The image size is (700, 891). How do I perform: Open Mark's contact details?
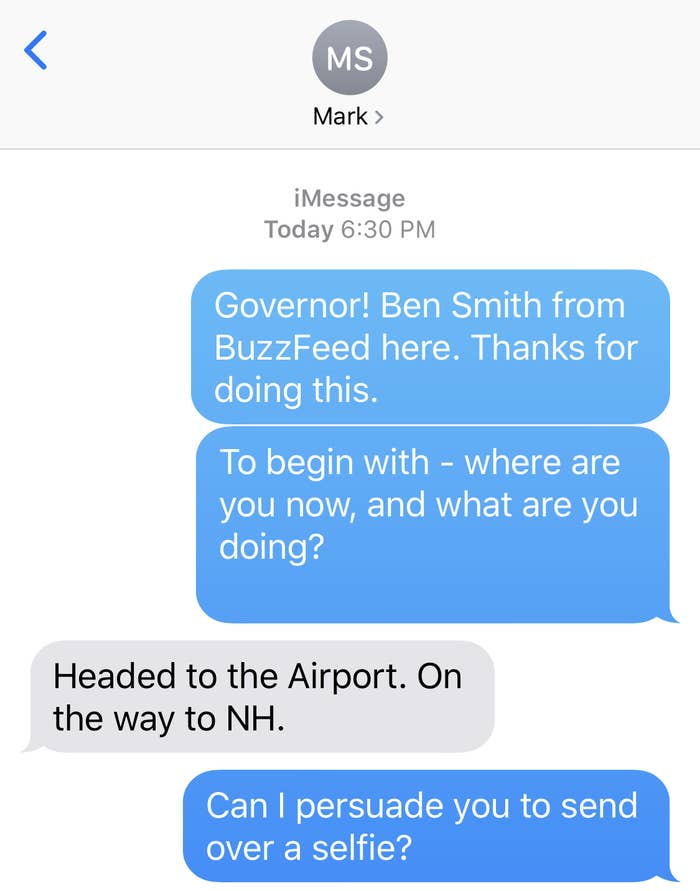348,116
